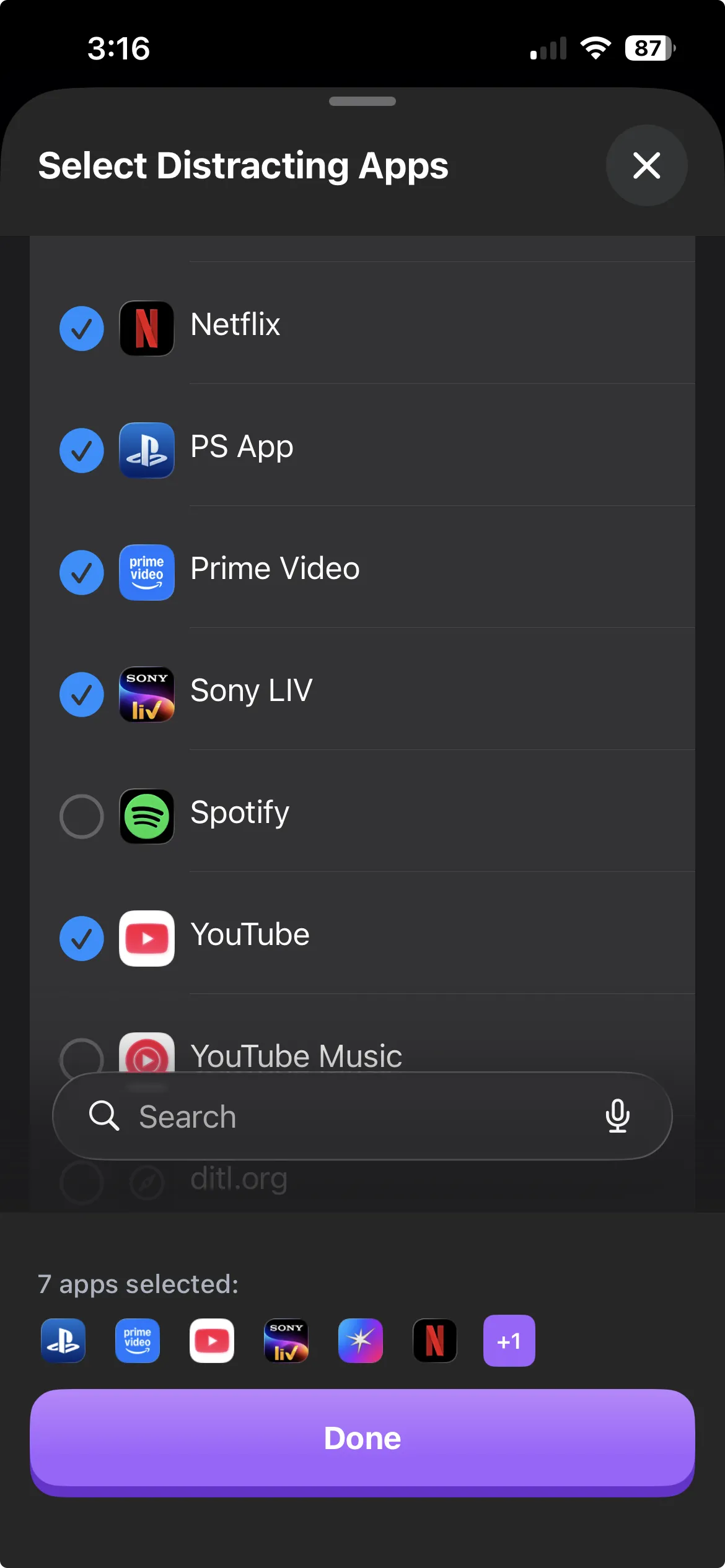Viewport: 725px width, 1568px height.
Task: Deselect the Sony LIV checkbox
Action: pos(81,694)
